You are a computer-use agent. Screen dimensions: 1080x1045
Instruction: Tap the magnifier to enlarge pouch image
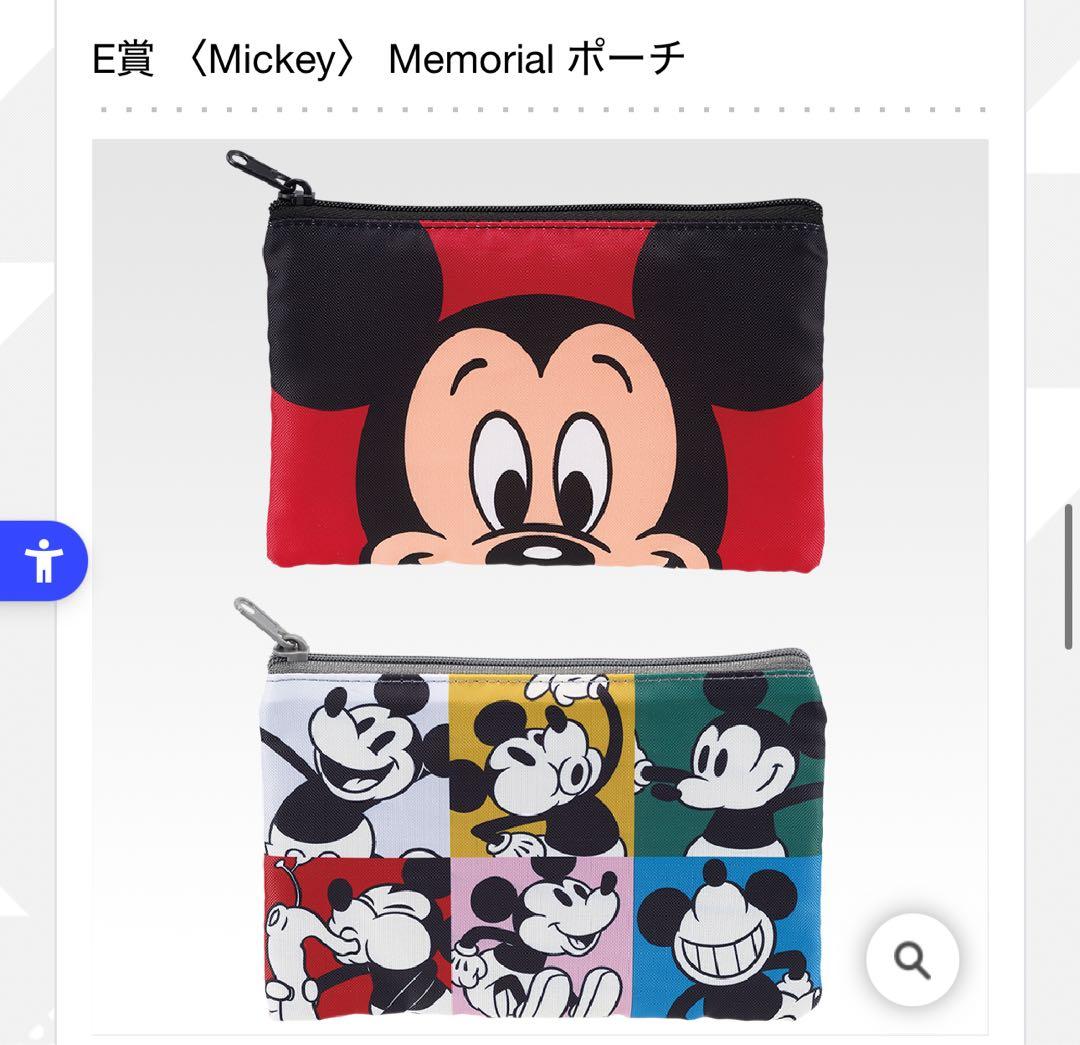(912, 960)
